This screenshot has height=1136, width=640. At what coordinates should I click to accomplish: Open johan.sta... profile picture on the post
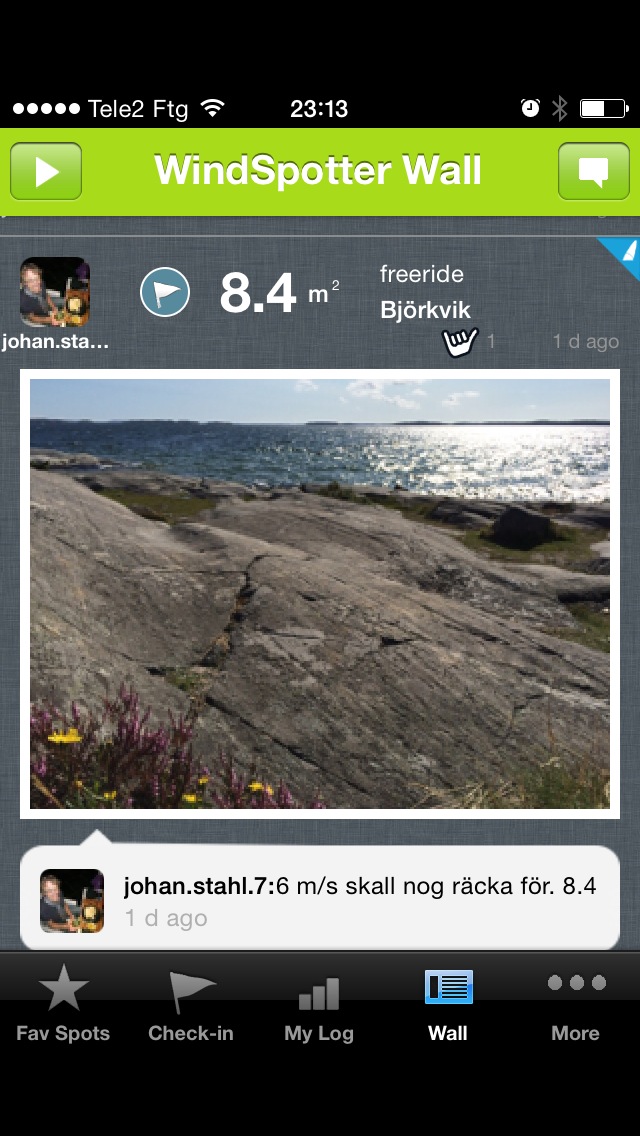coord(55,291)
